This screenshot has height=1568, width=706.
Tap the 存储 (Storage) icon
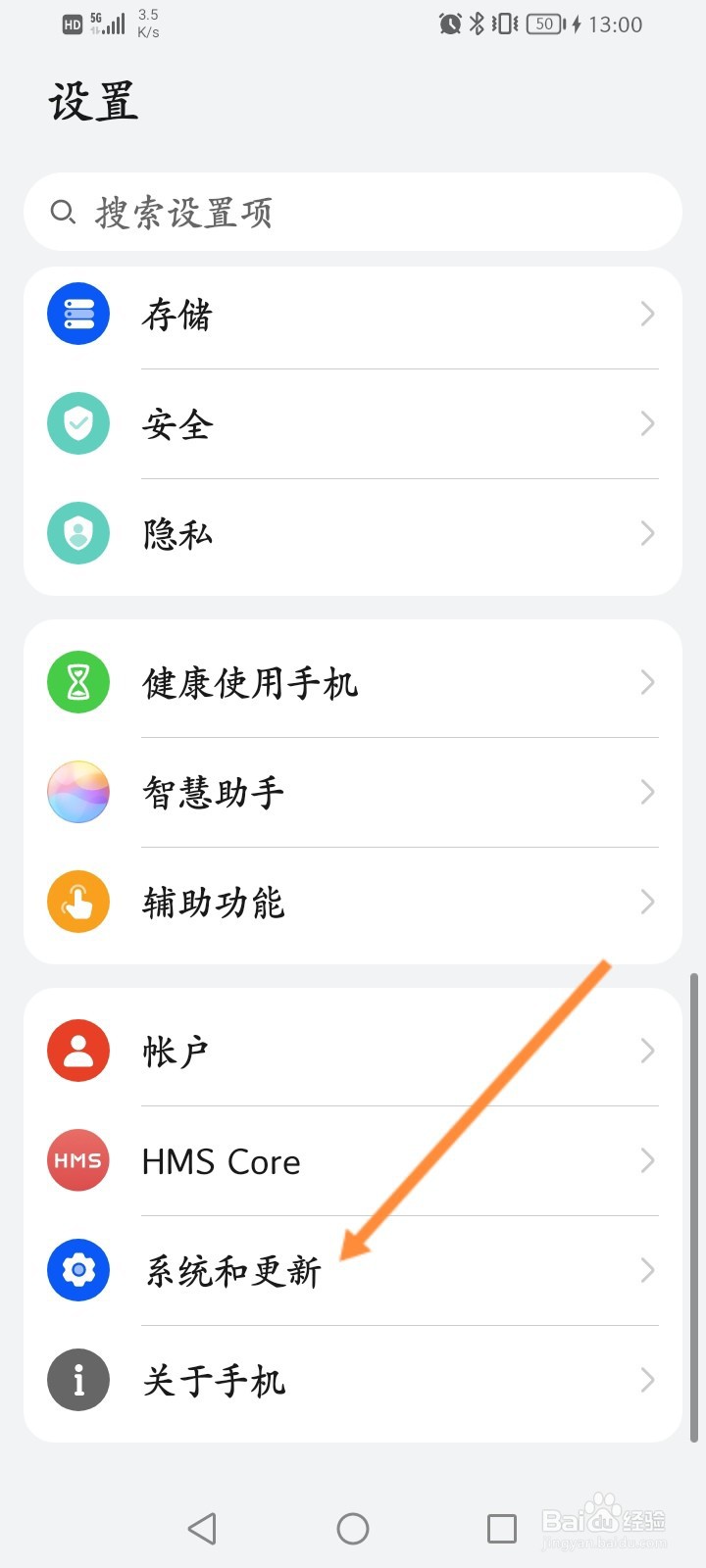[77, 314]
